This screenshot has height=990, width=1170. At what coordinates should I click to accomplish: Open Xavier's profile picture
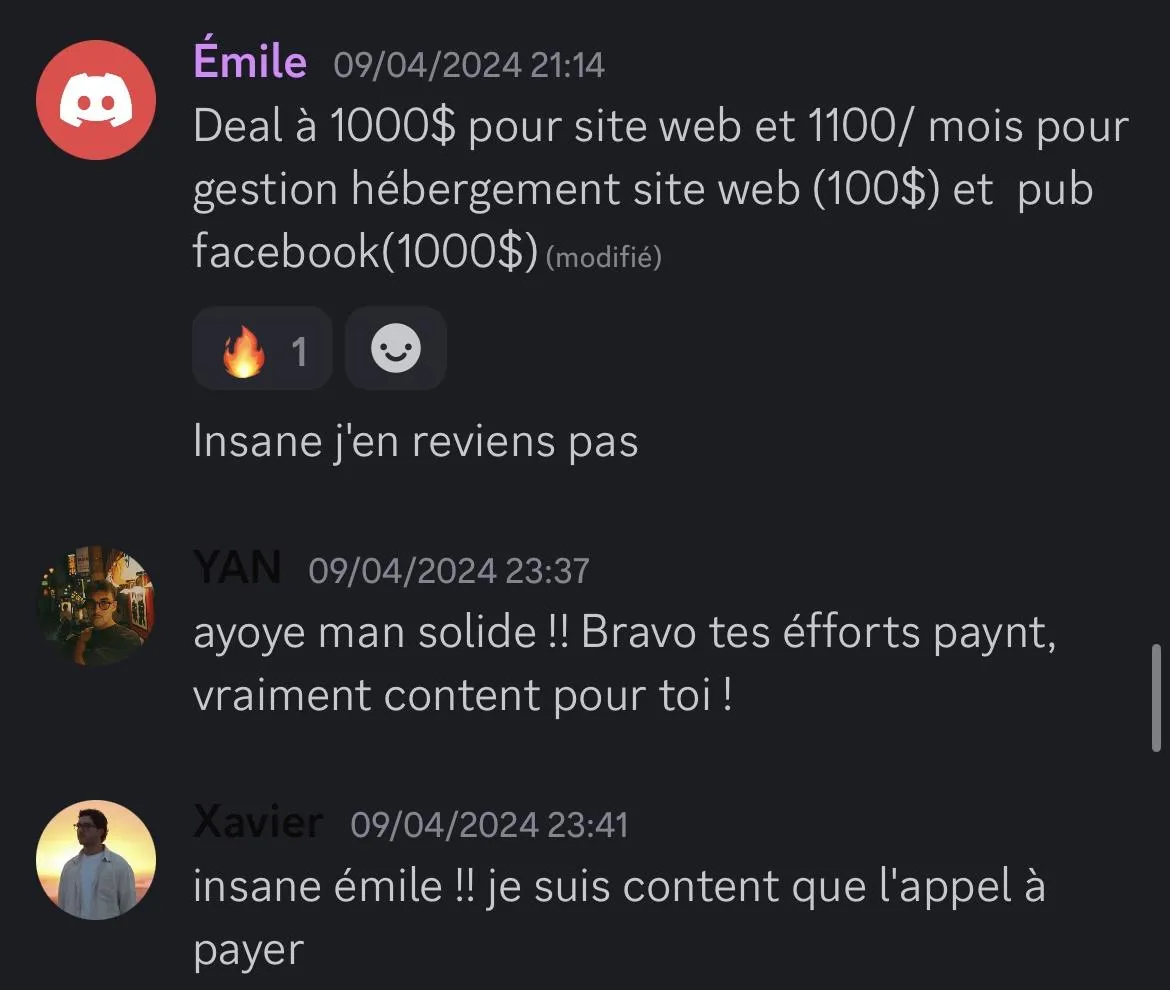tap(96, 859)
